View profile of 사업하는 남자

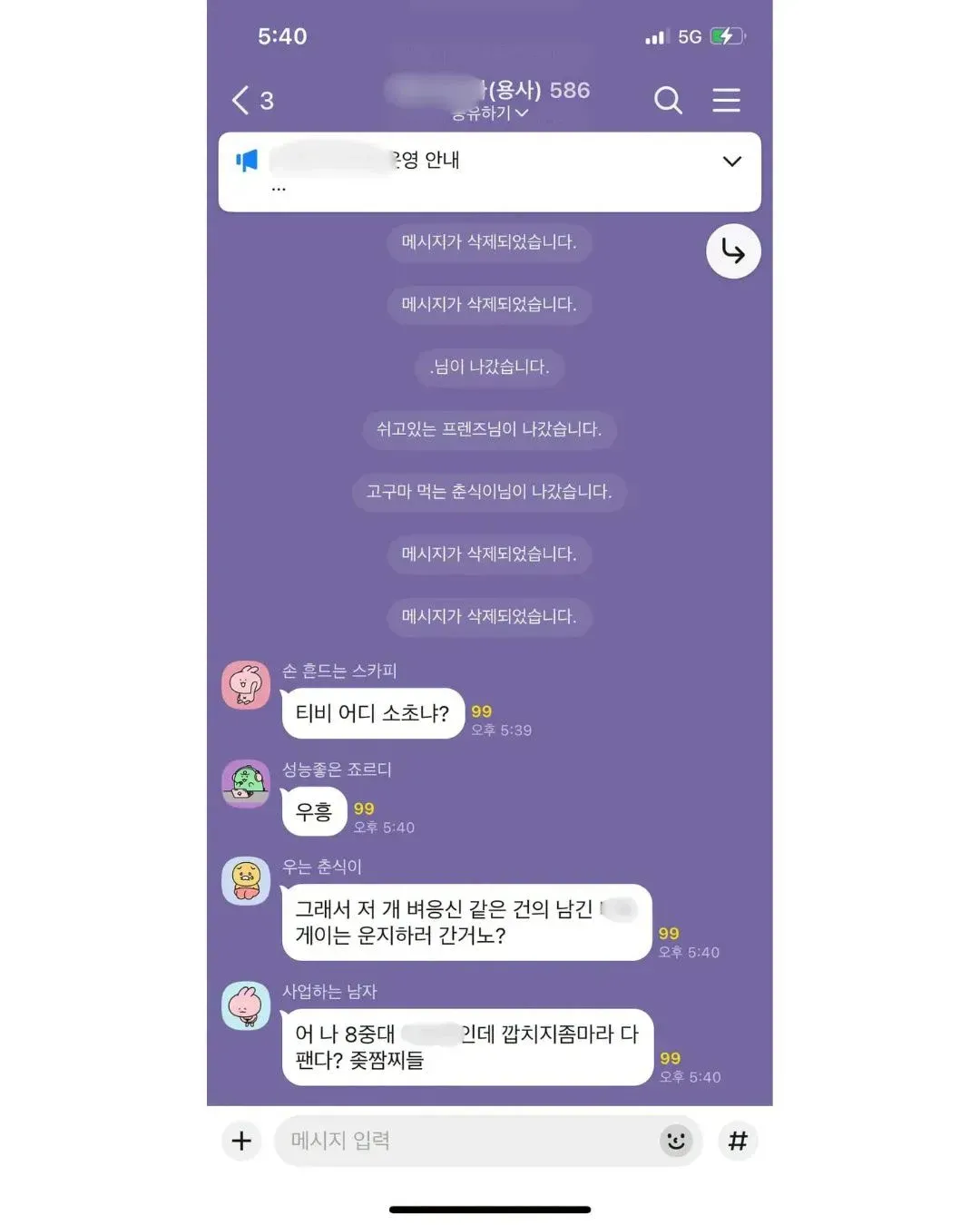click(x=246, y=1005)
